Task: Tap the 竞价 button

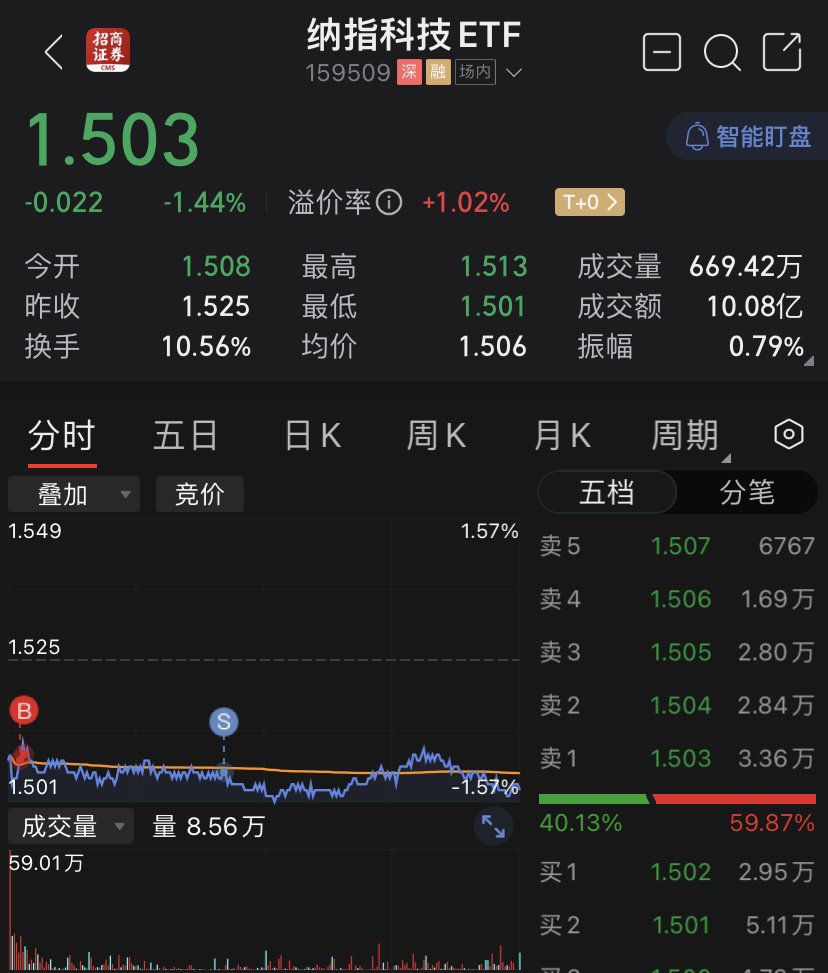Action: pos(199,494)
